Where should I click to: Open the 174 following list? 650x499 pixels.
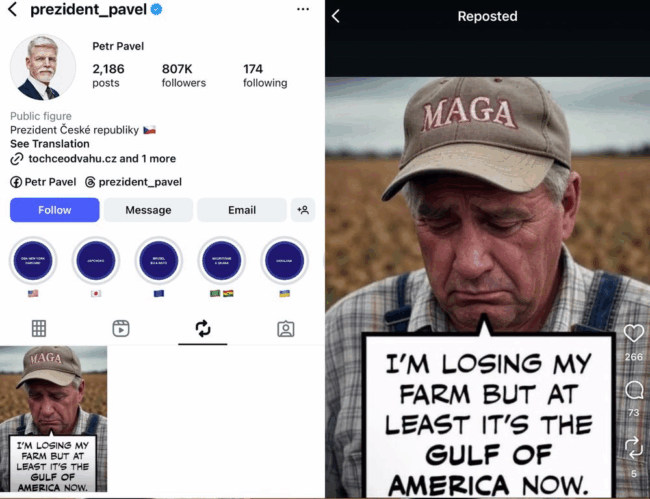tap(264, 75)
